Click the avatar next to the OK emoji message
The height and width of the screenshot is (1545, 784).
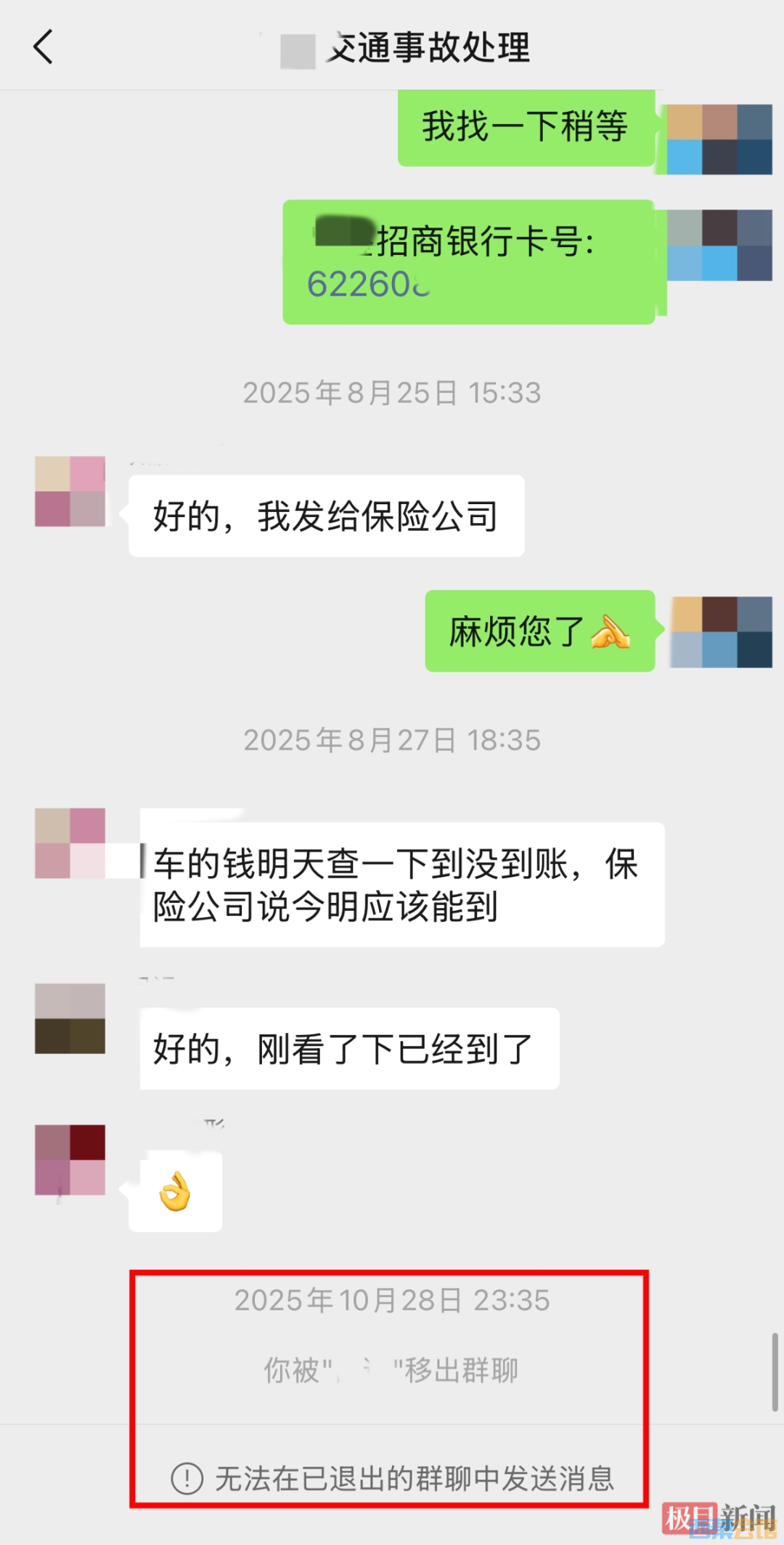pyautogui.click(x=70, y=1162)
